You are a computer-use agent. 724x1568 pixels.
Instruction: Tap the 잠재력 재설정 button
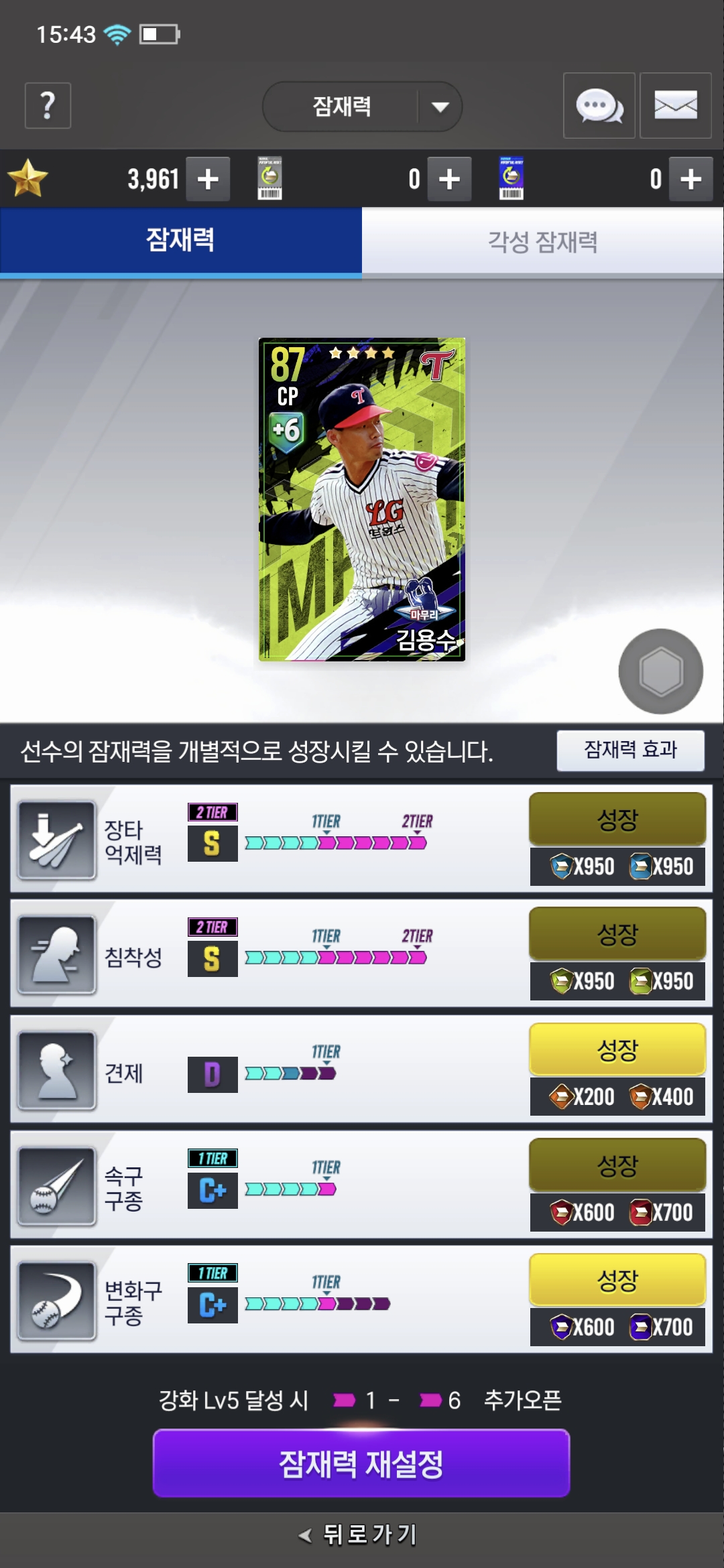pyautogui.click(x=361, y=1463)
